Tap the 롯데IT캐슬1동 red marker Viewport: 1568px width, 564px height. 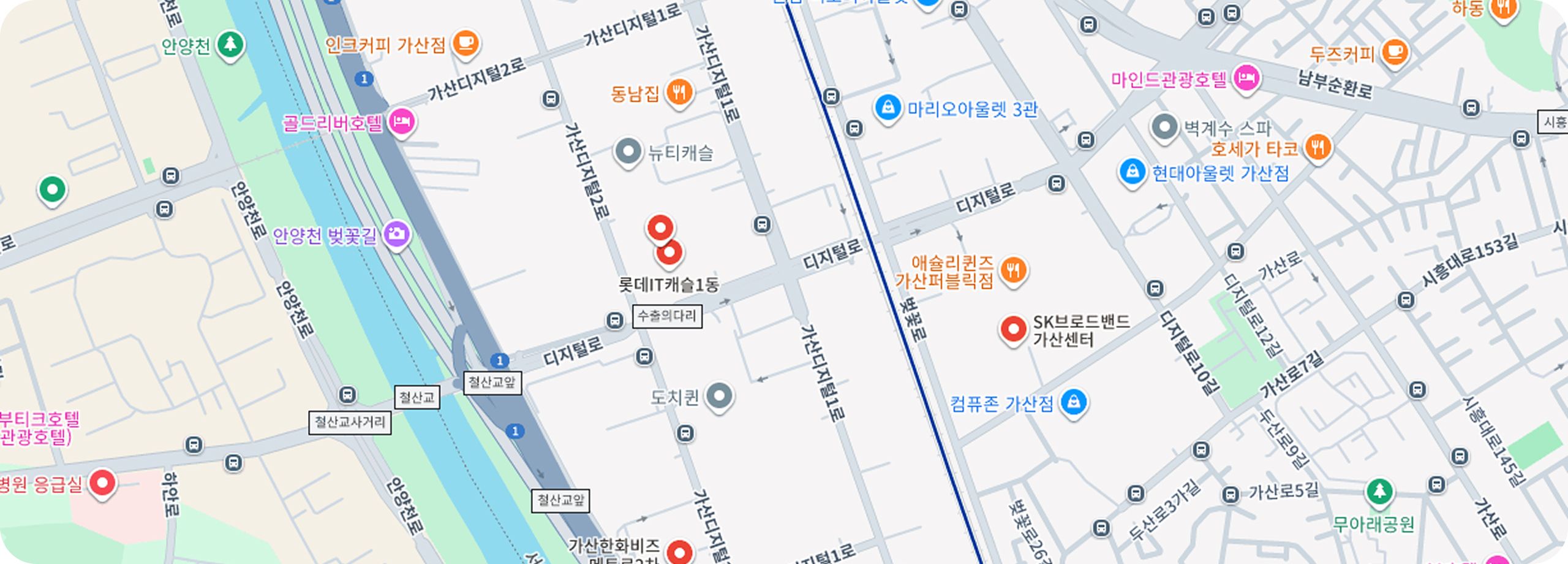coord(669,253)
